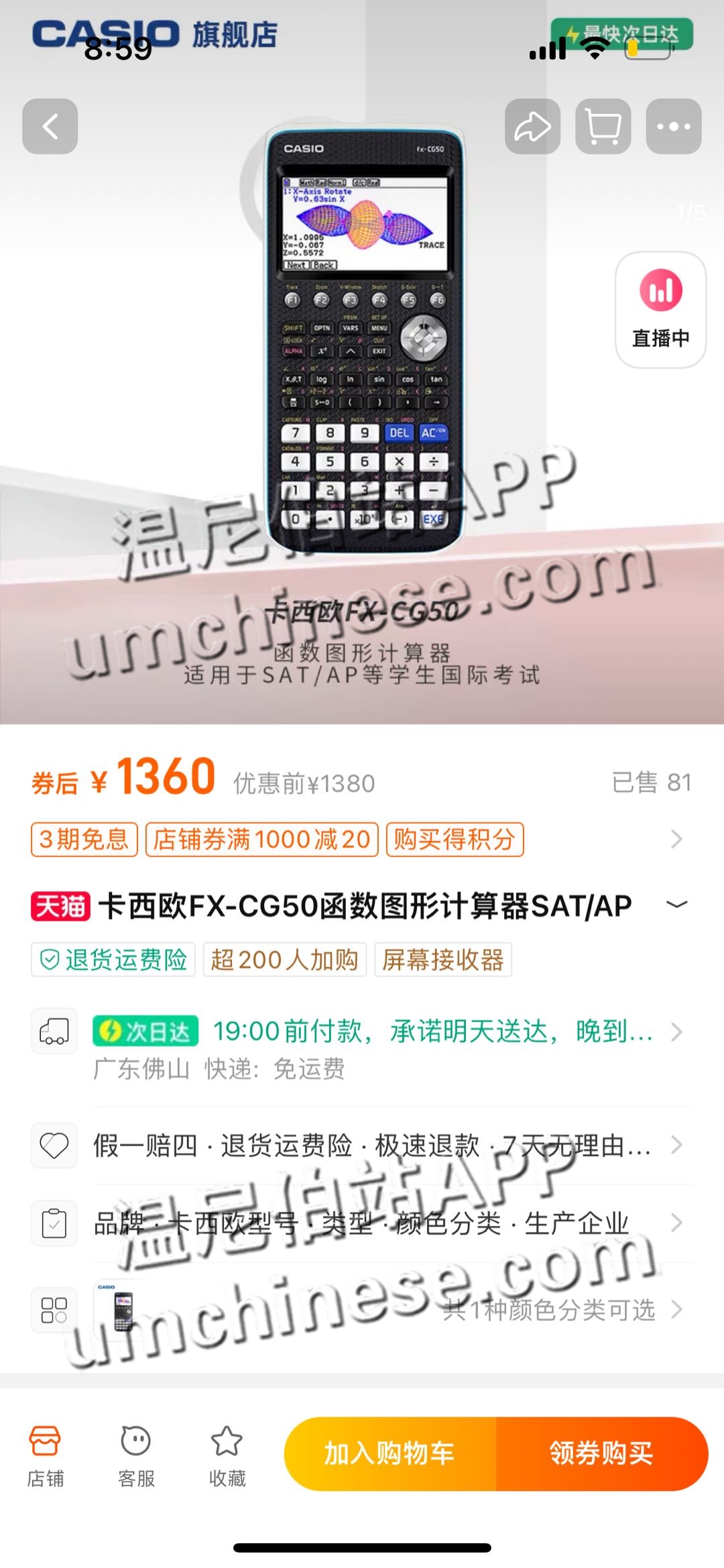
Task: Go back to the previous page
Action: coord(50,127)
